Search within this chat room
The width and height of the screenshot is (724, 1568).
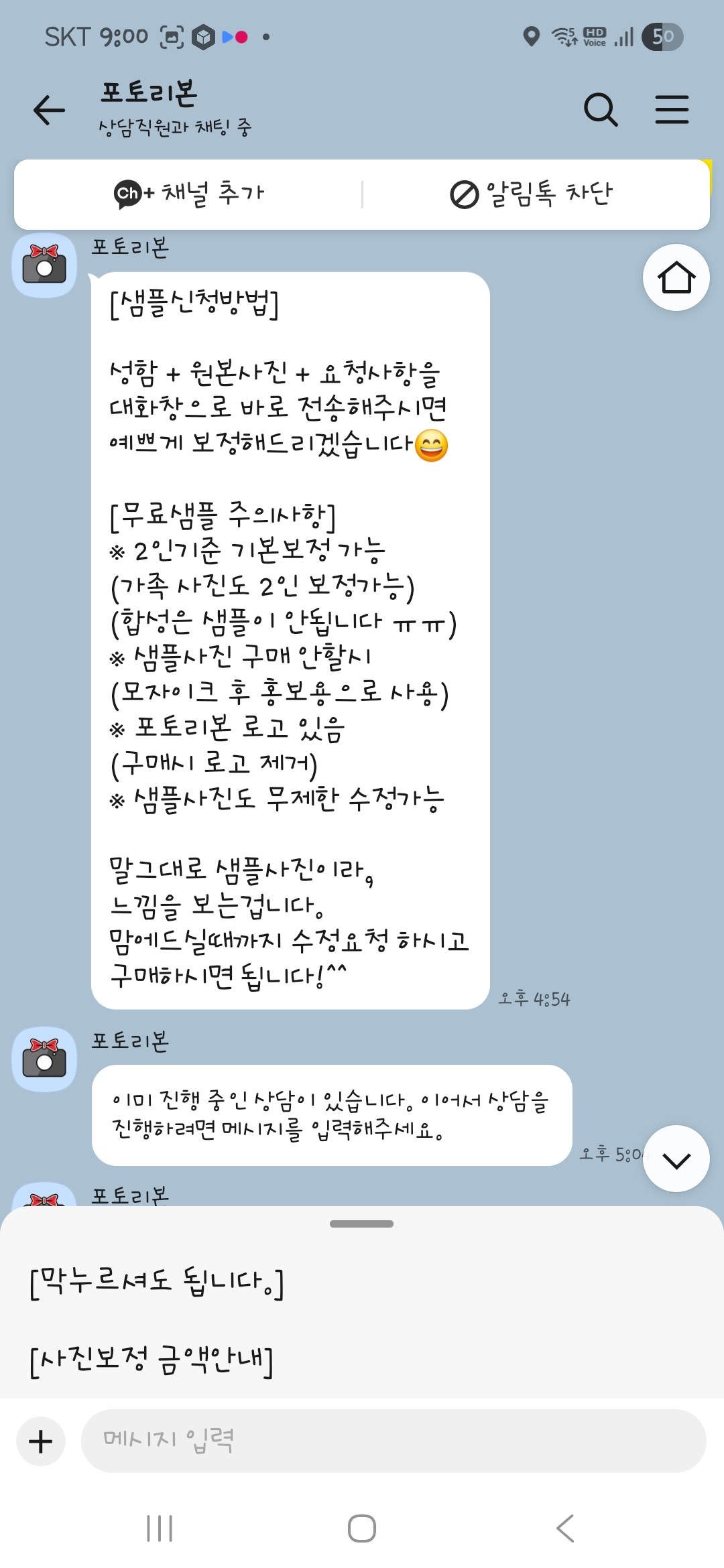(601, 110)
